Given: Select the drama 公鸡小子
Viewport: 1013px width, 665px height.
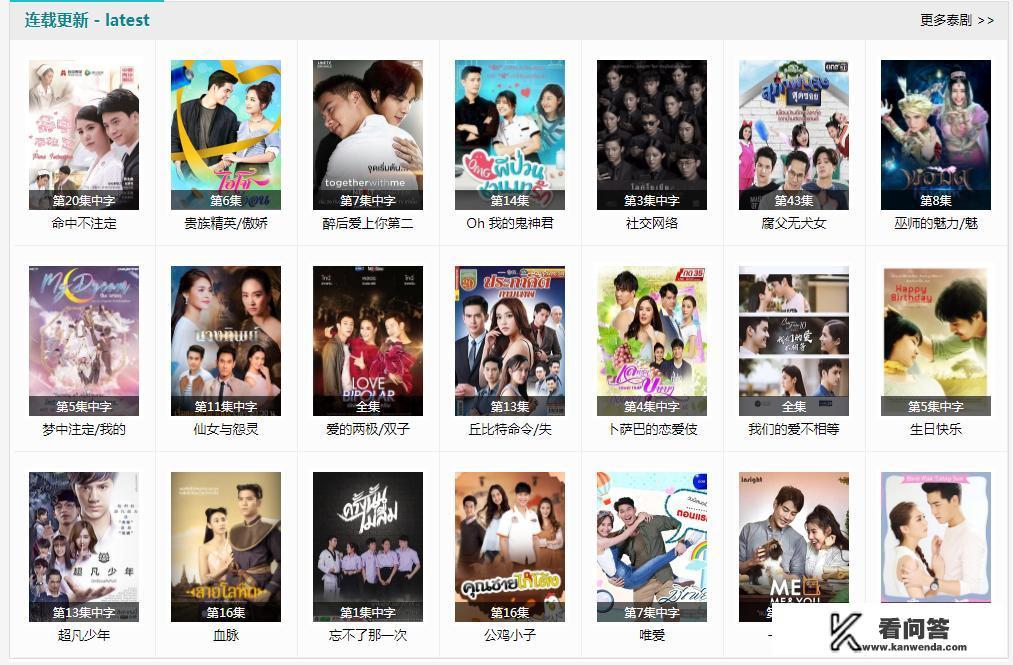Looking at the screenshot, I should click(x=510, y=546).
